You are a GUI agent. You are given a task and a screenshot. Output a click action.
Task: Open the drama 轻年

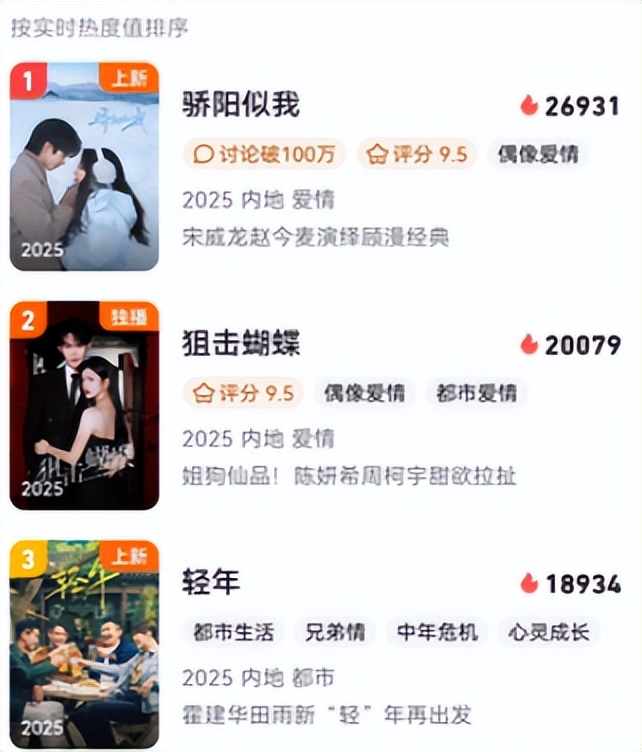pyautogui.click(x=211, y=583)
